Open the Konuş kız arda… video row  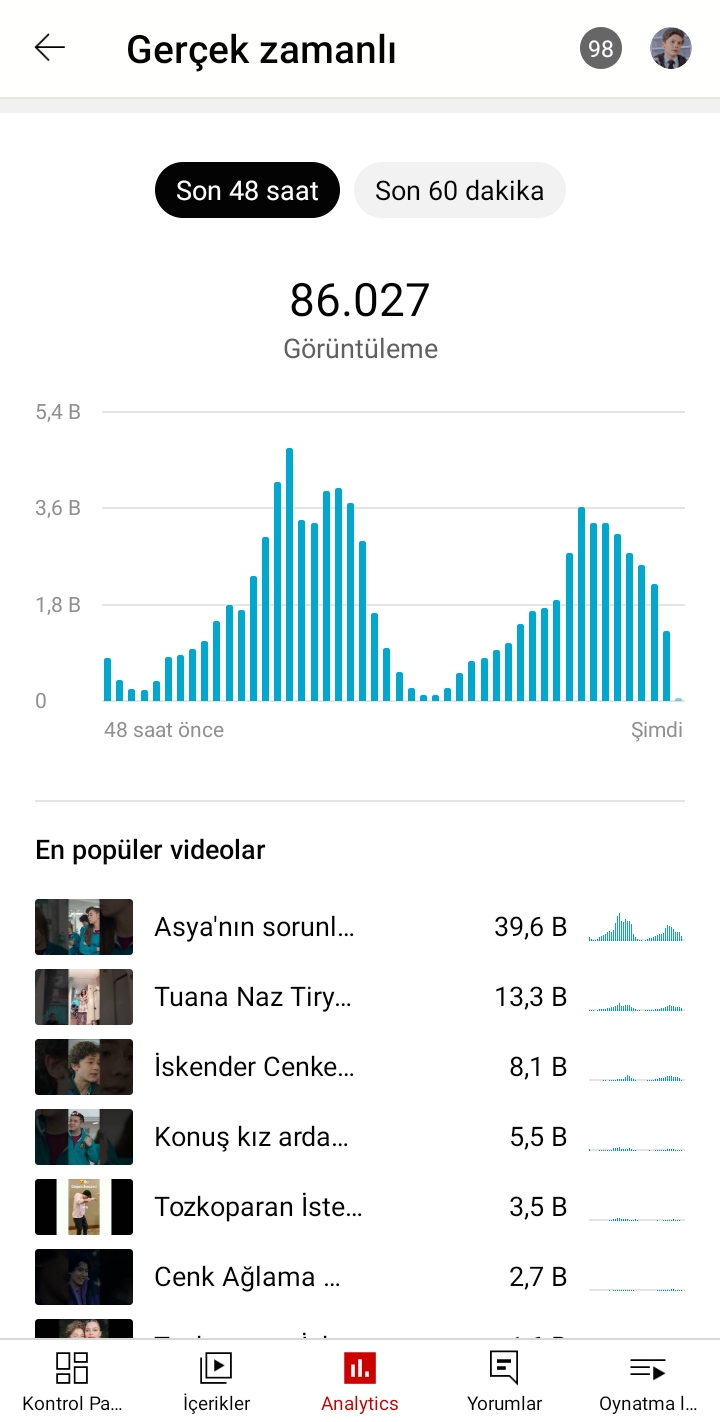360,1137
